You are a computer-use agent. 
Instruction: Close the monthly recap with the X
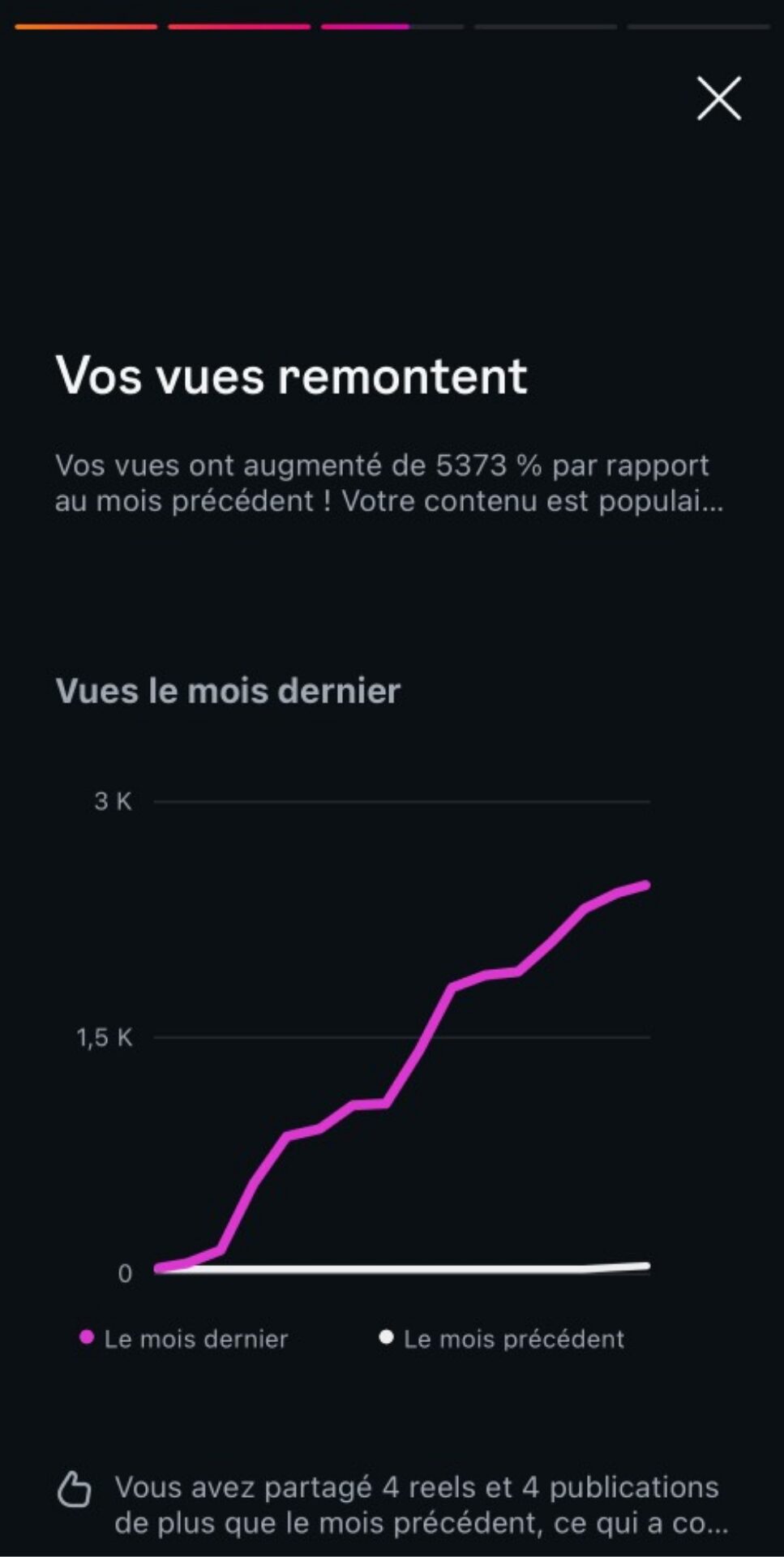[718, 99]
